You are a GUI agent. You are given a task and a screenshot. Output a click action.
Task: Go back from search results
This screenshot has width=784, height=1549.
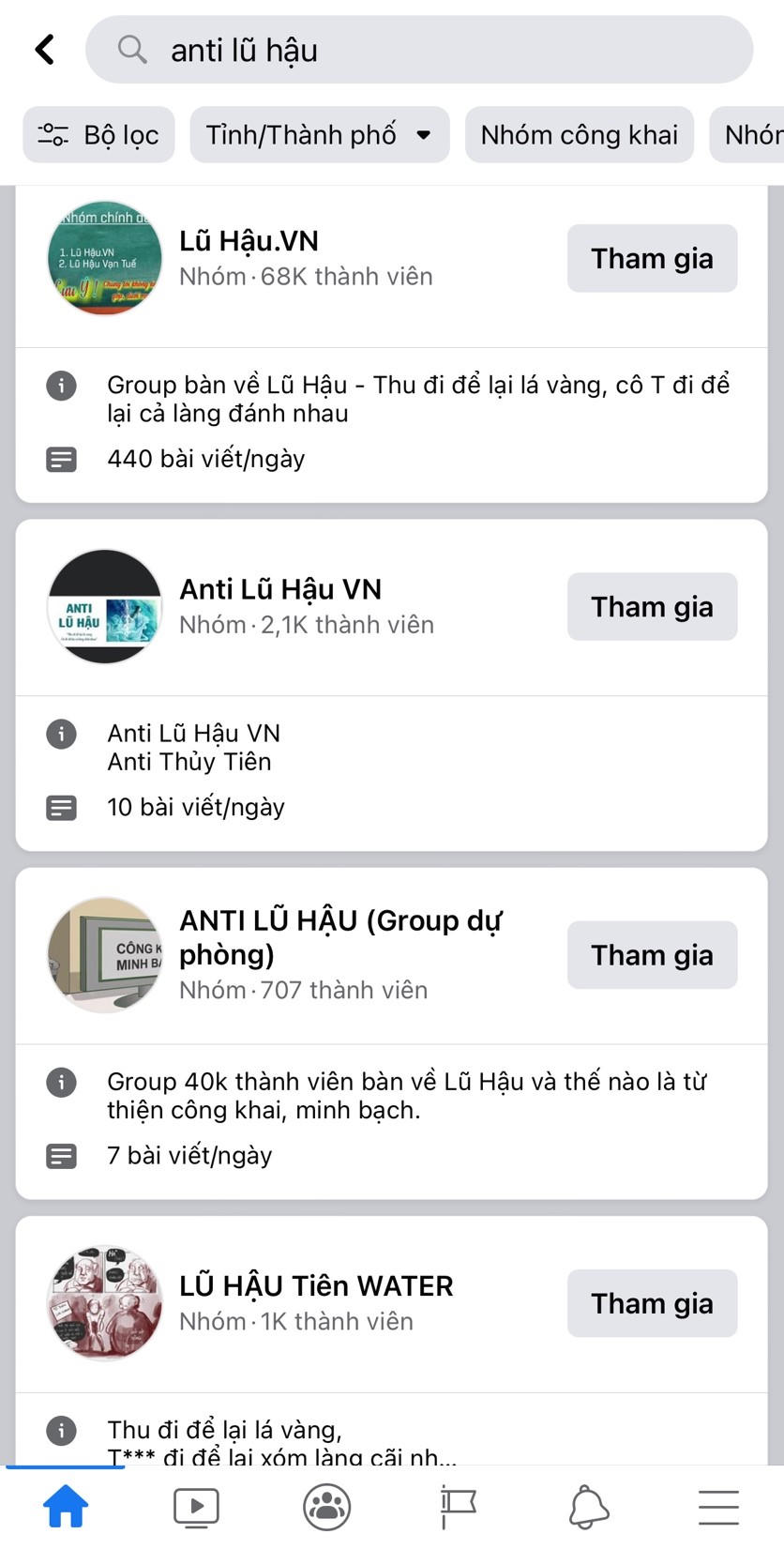tap(44, 50)
